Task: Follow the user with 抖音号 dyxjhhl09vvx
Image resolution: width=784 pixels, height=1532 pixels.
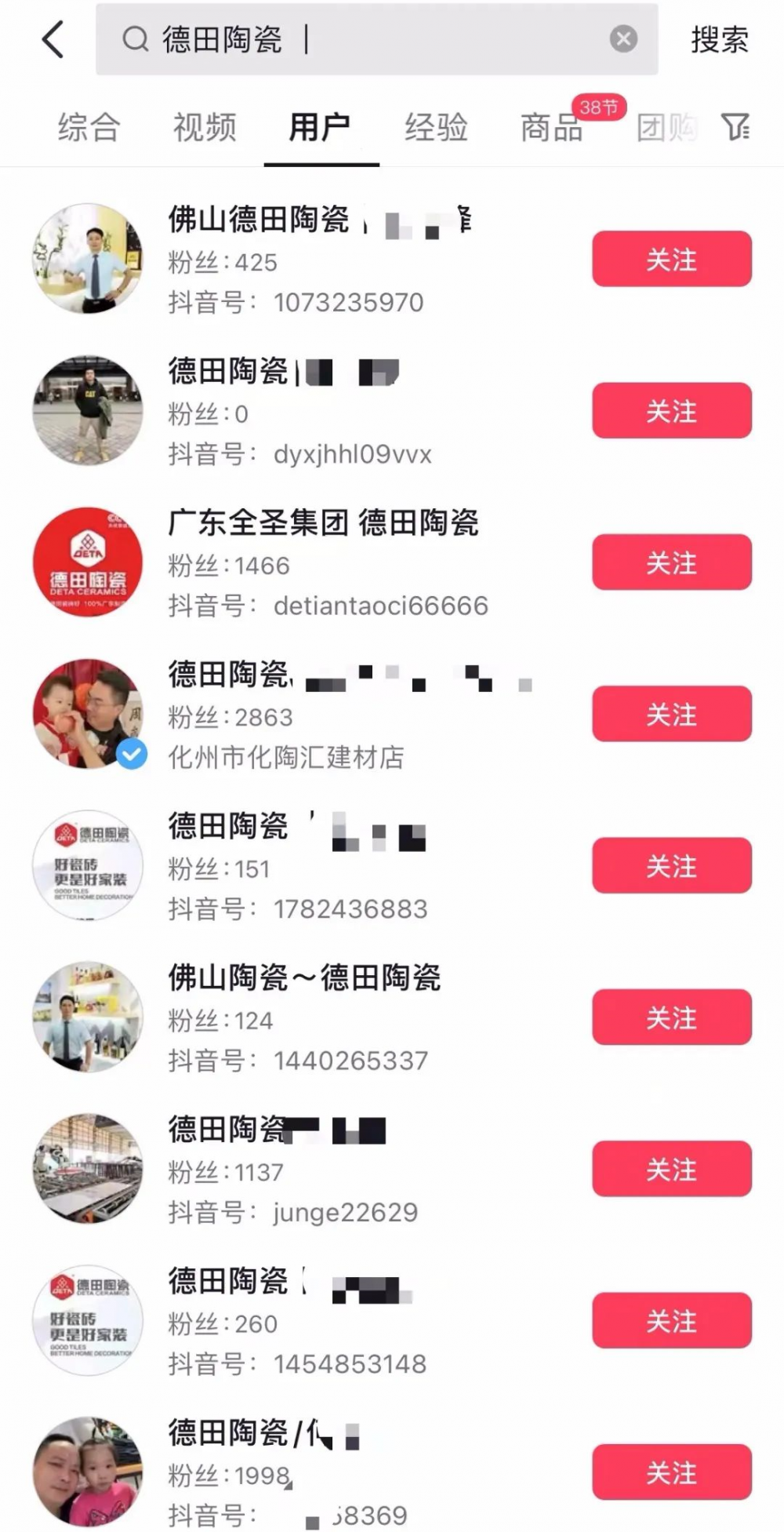Action: click(x=671, y=410)
